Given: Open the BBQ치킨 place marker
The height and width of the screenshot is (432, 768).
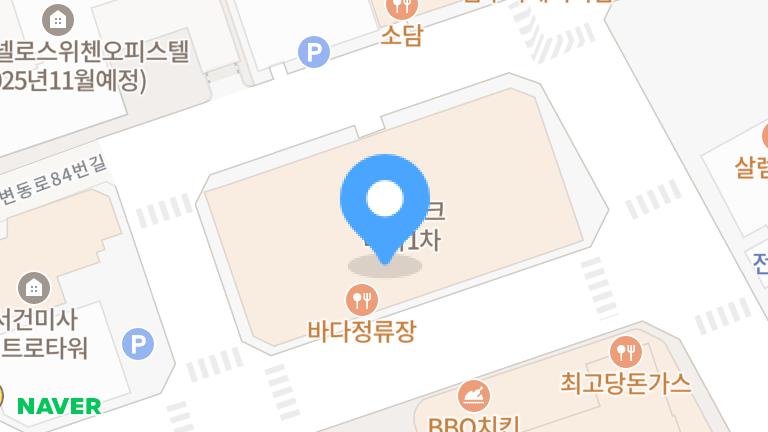Looking at the screenshot, I should 474,396.
